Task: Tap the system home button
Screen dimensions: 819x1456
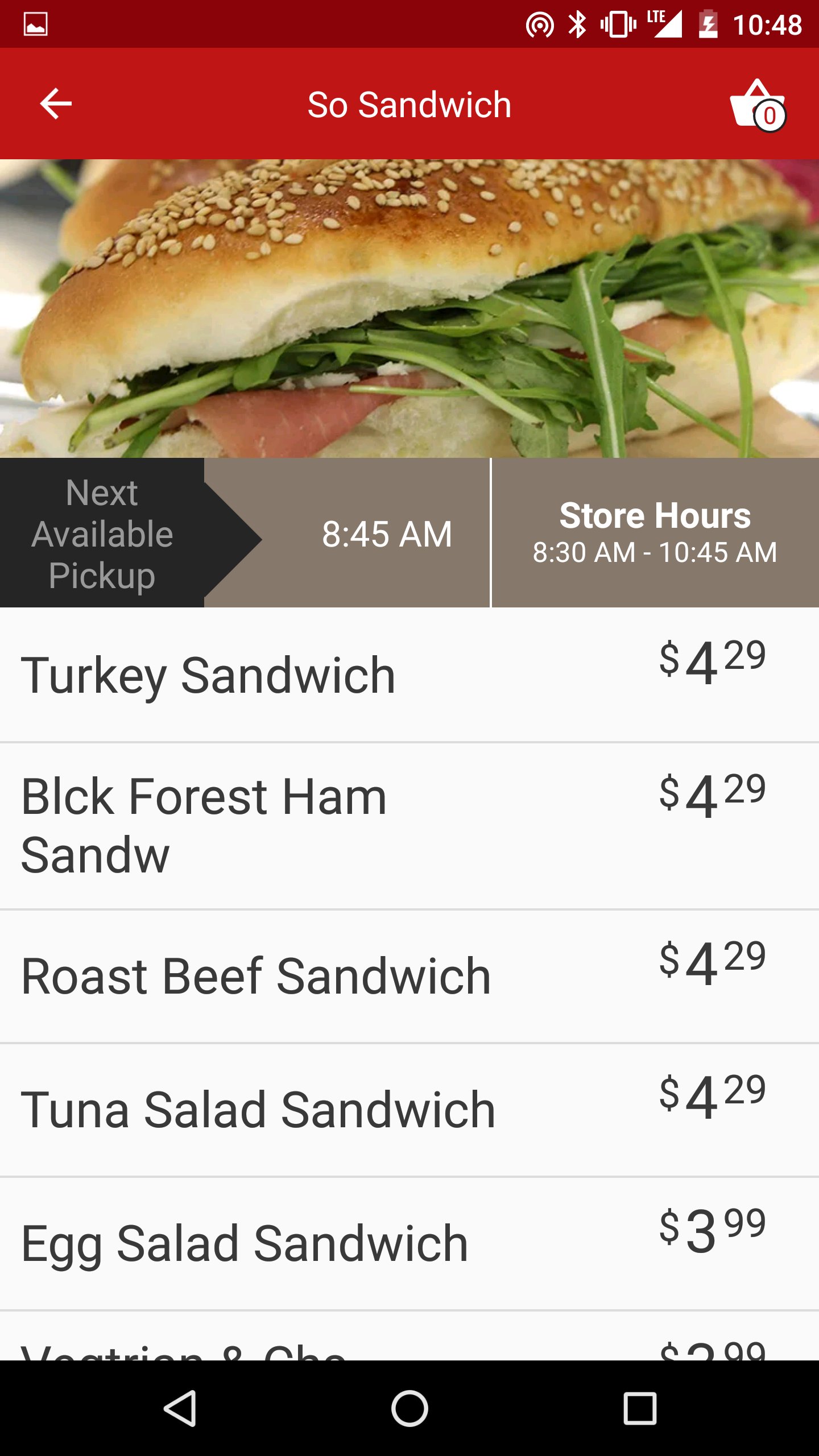Action: pos(409,1408)
